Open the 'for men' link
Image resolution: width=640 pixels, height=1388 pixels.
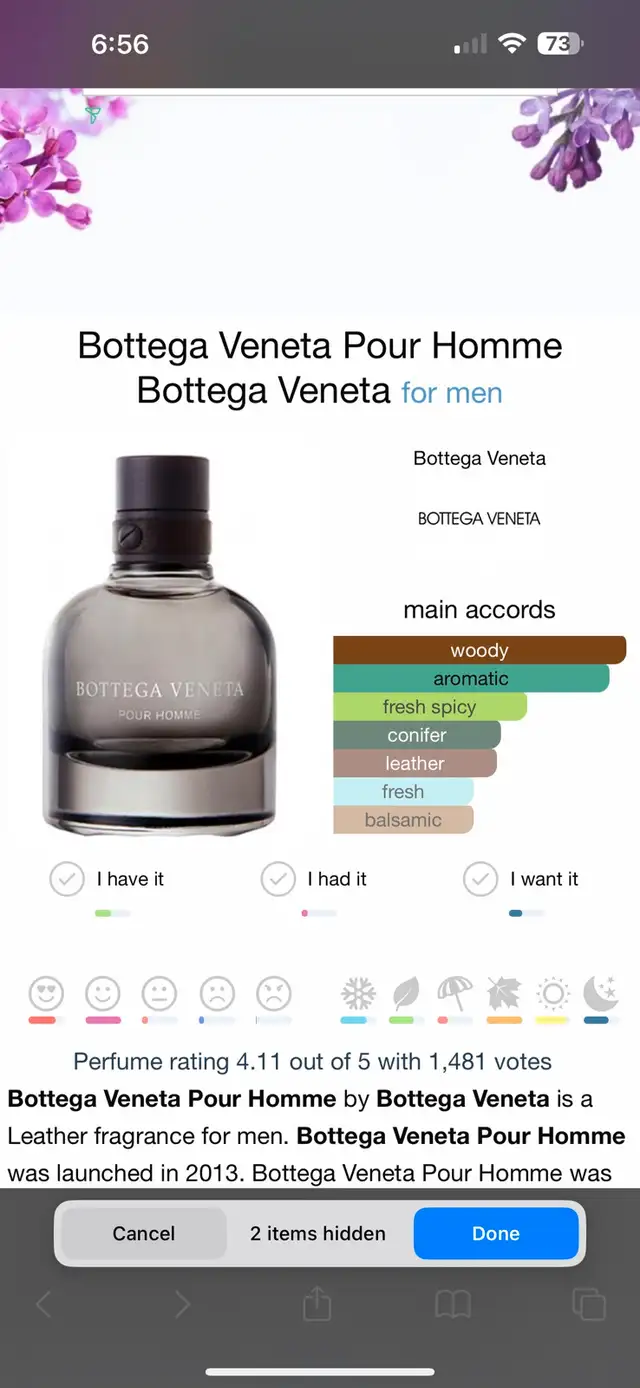[x=452, y=393]
